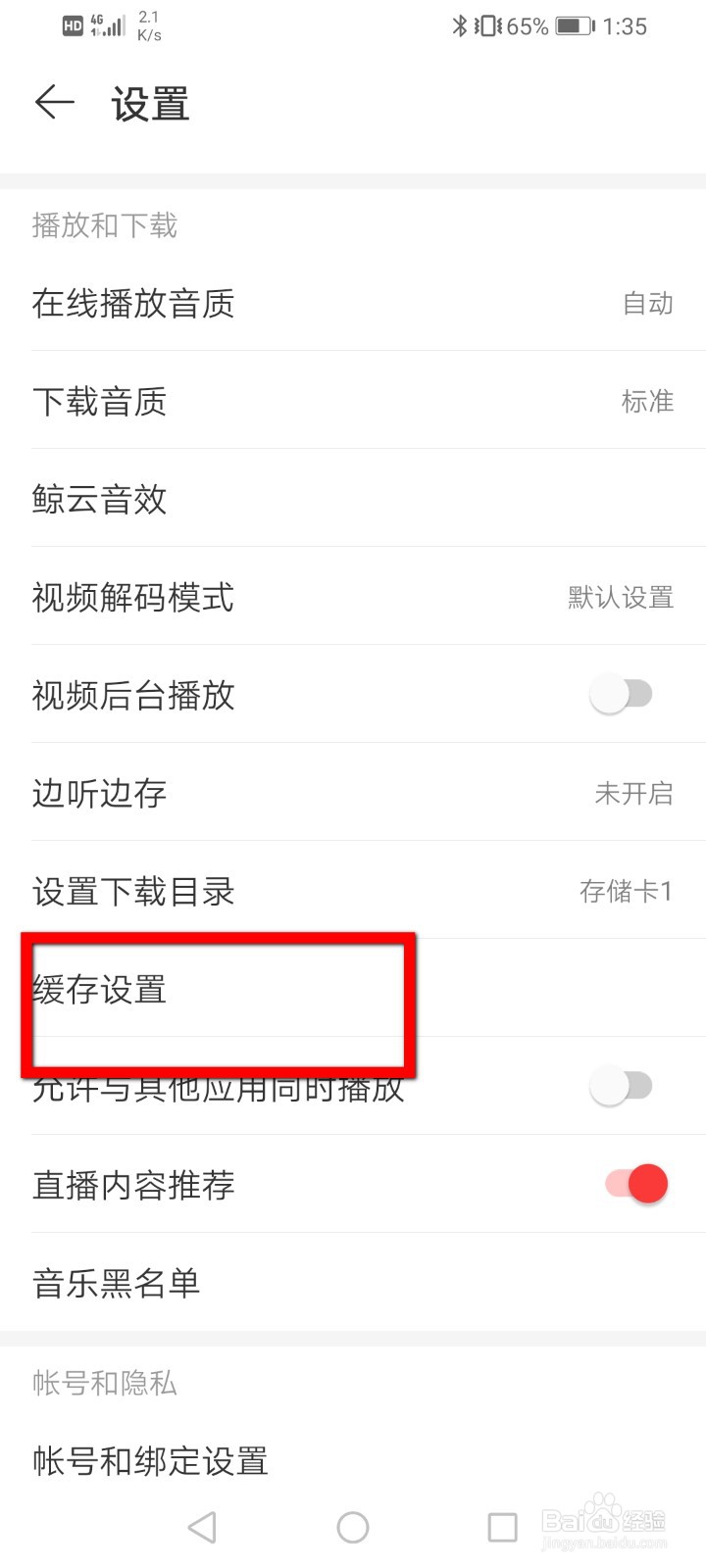The width and height of the screenshot is (706, 1568).
Task: Open 在线播放音质 quality selector
Action: (x=353, y=304)
